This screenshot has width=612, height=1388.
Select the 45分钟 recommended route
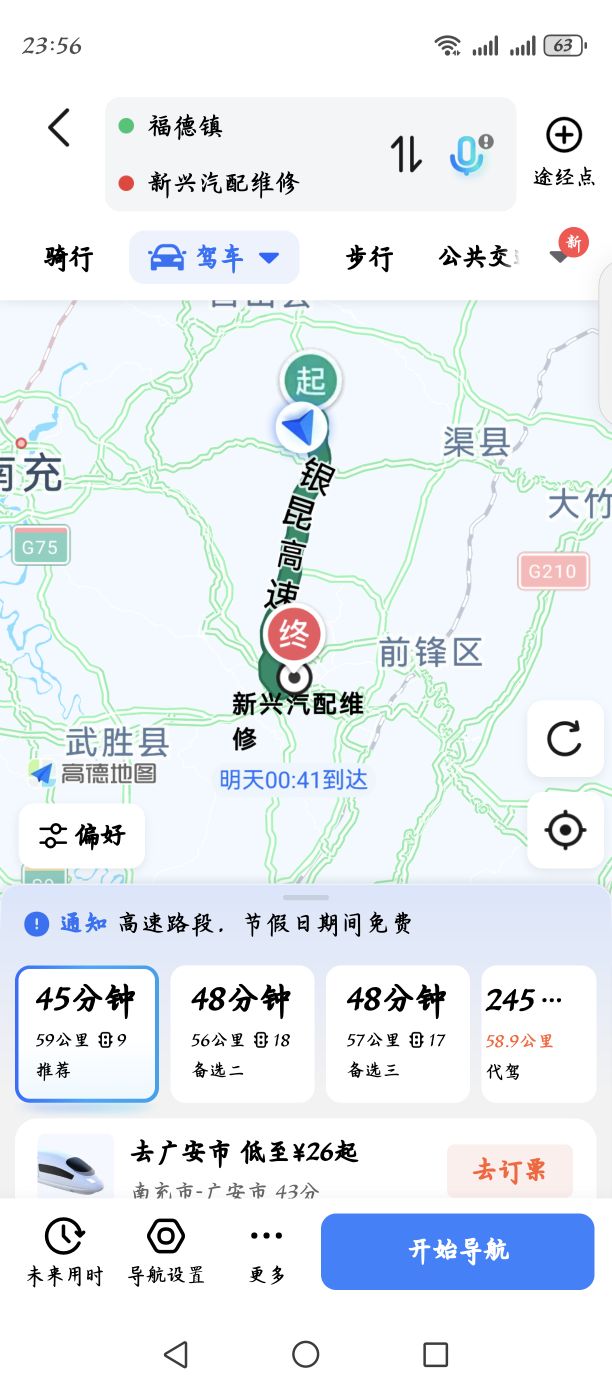[x=87, y=1034]
